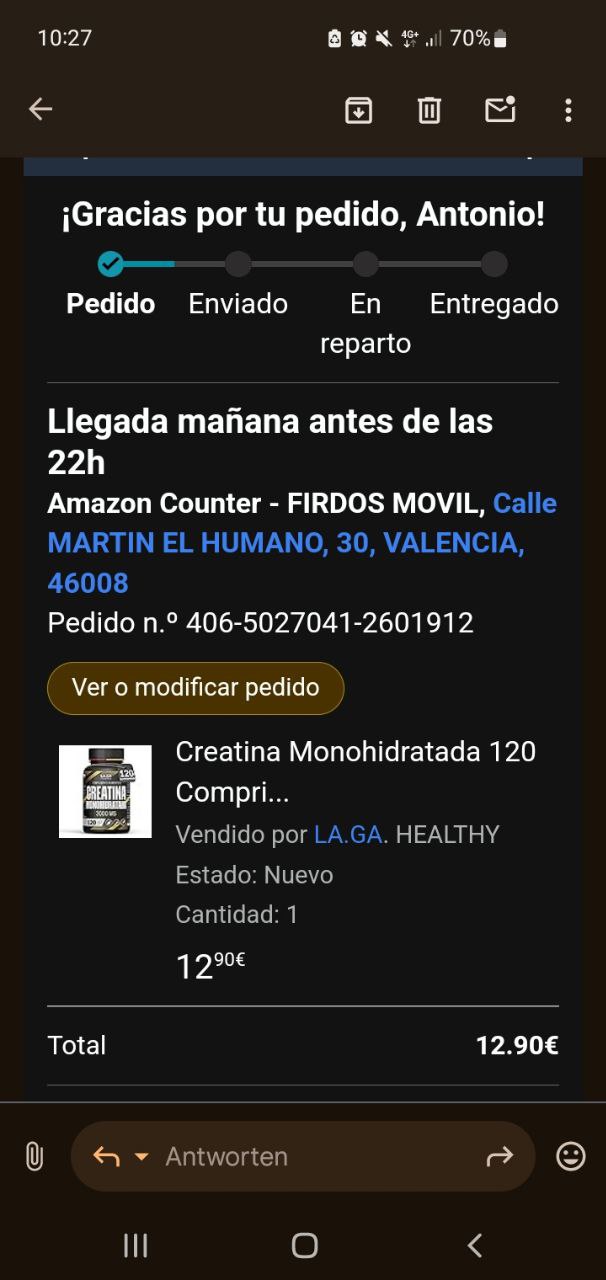The width and height of the screenshot is (606, 1280).
Task: Tap Ver o modificar pedido
Action: click(196, 688)
